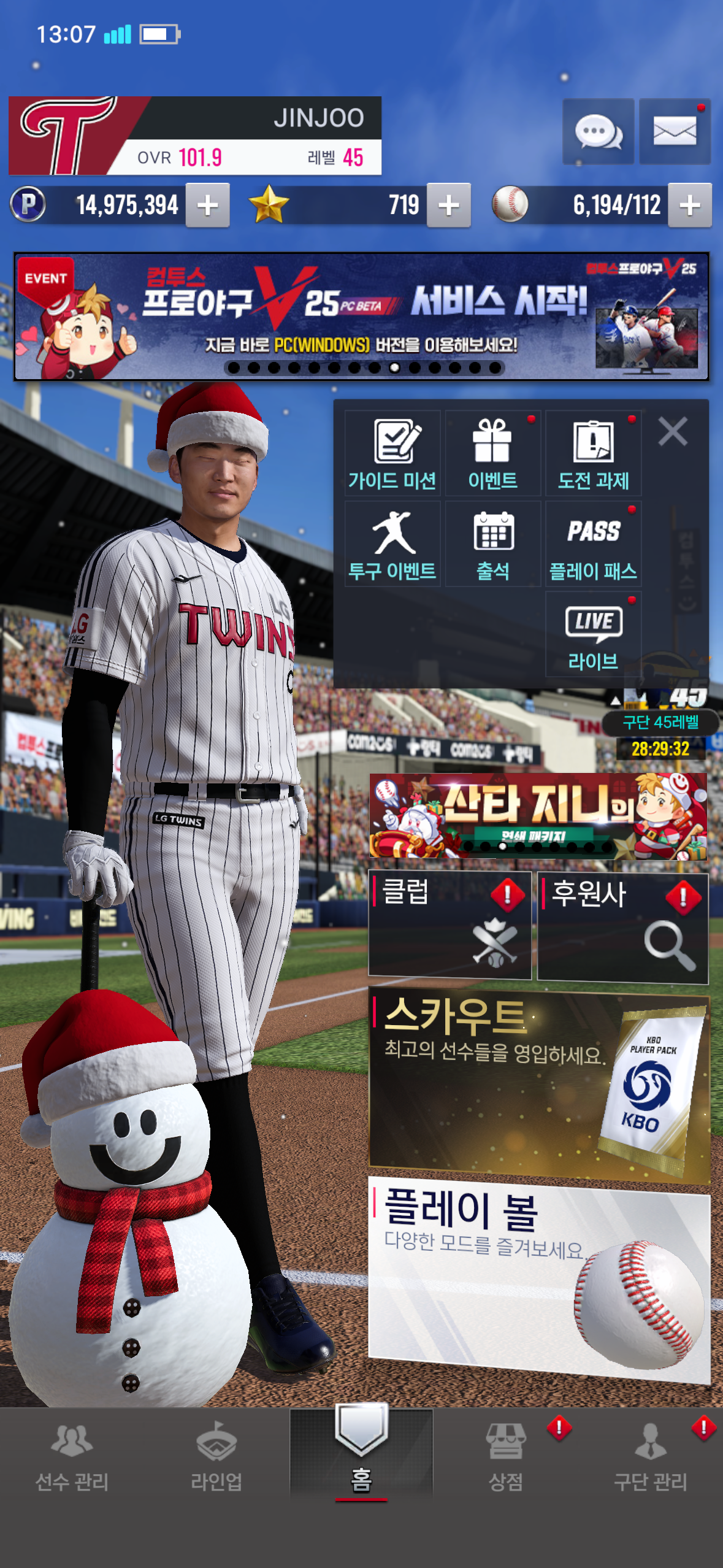723x1568 pixels.
Task: Open the mailbox envelope icon
Action: (x=675, y=131)
